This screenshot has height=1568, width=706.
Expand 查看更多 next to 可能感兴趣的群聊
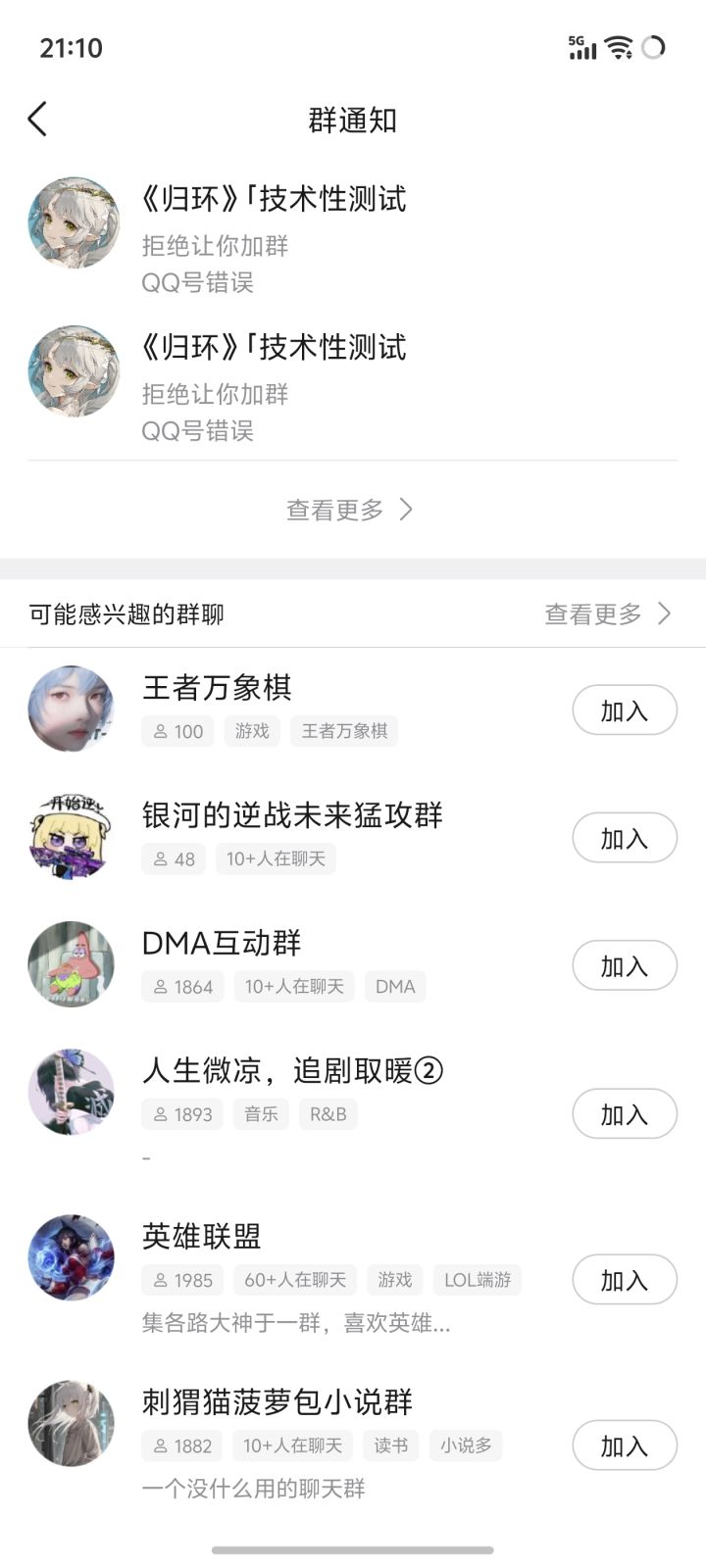(x=593, y=613)
